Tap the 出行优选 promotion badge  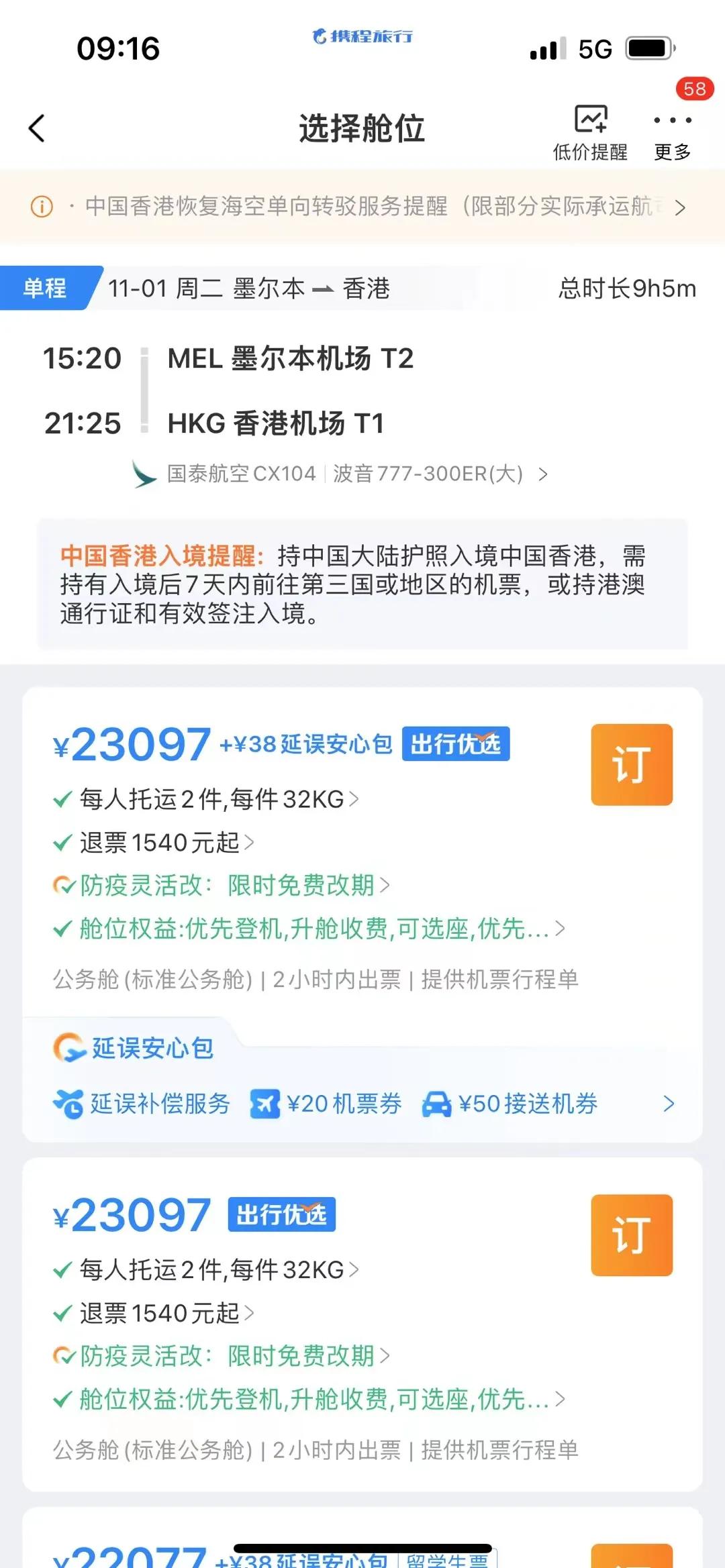click(455, 743)
